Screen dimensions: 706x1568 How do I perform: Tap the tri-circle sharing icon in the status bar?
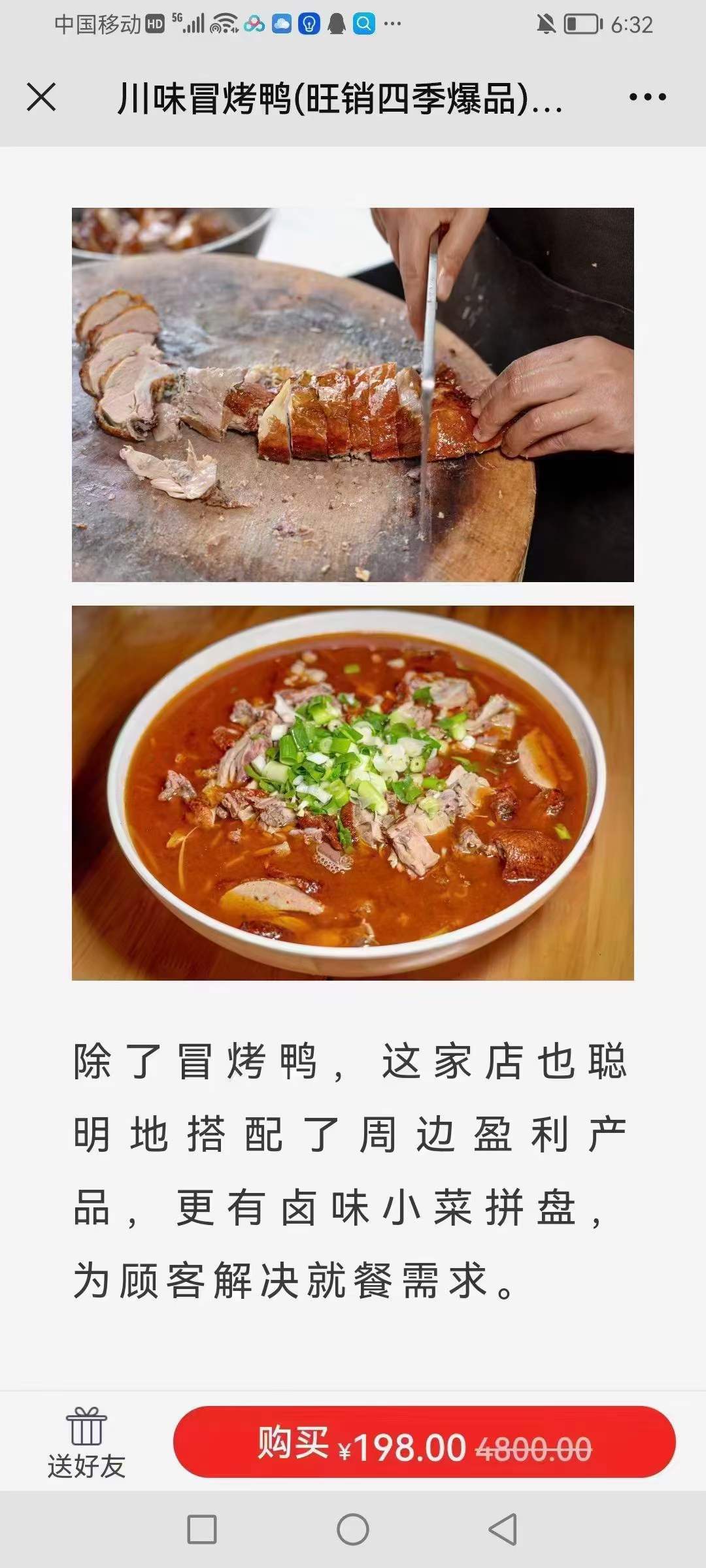tap(254, 23)
